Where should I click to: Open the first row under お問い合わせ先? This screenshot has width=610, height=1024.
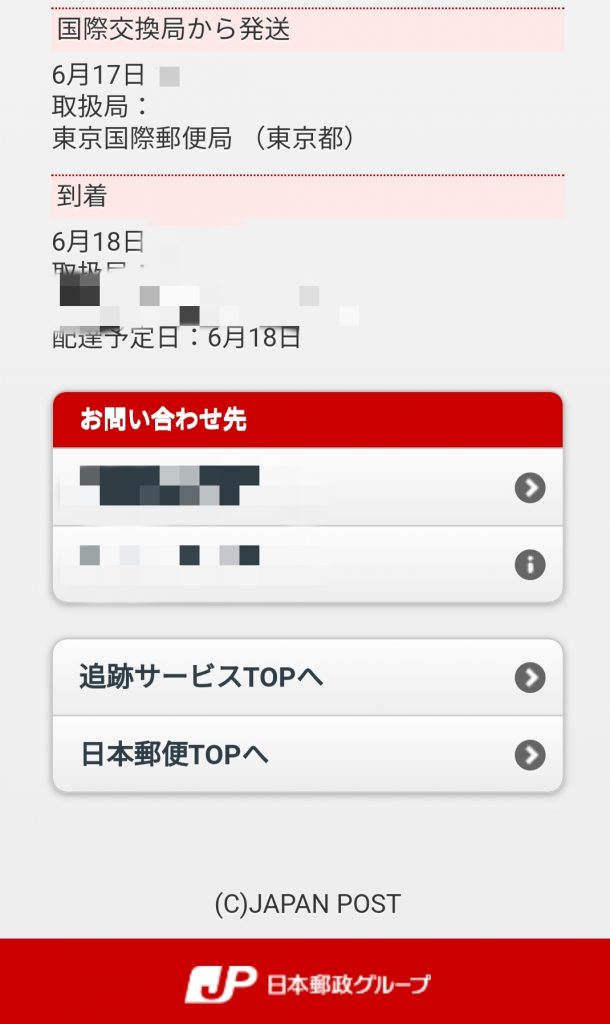click(306, 487)
